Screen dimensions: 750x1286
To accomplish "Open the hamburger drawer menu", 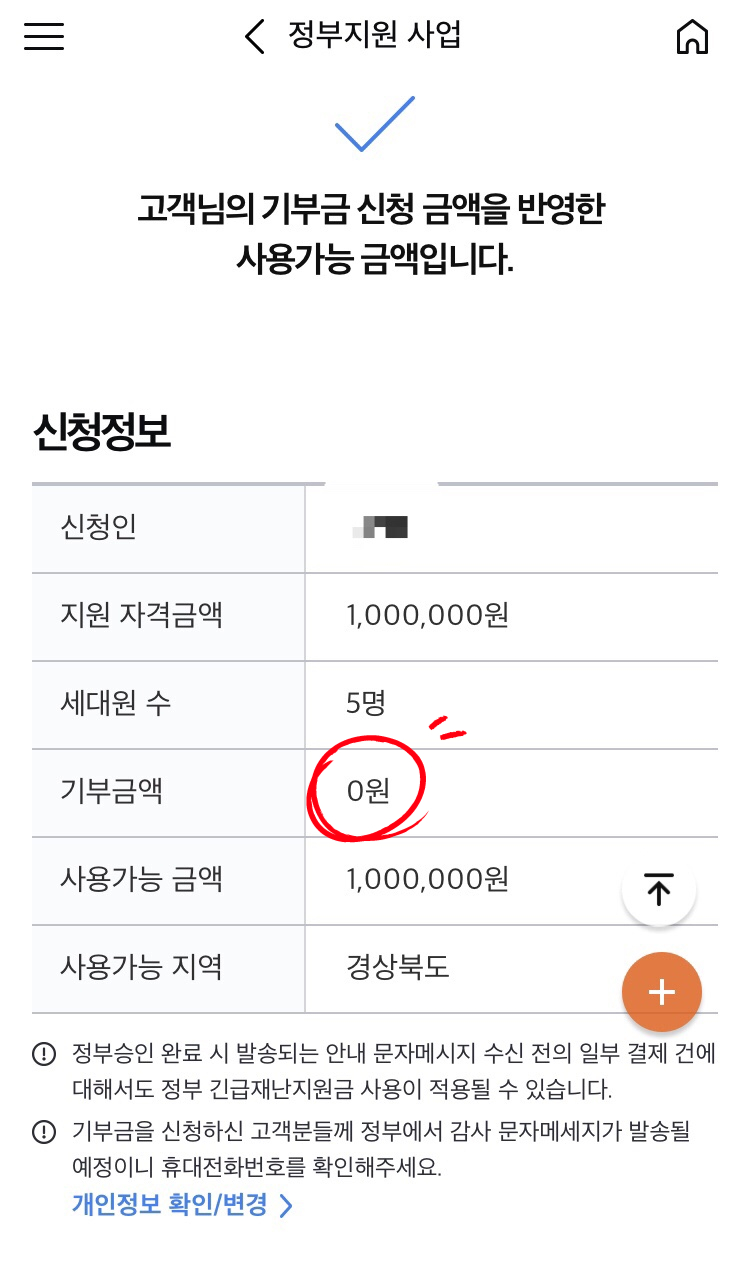I will pyautogui.click(x=44, y=37).
